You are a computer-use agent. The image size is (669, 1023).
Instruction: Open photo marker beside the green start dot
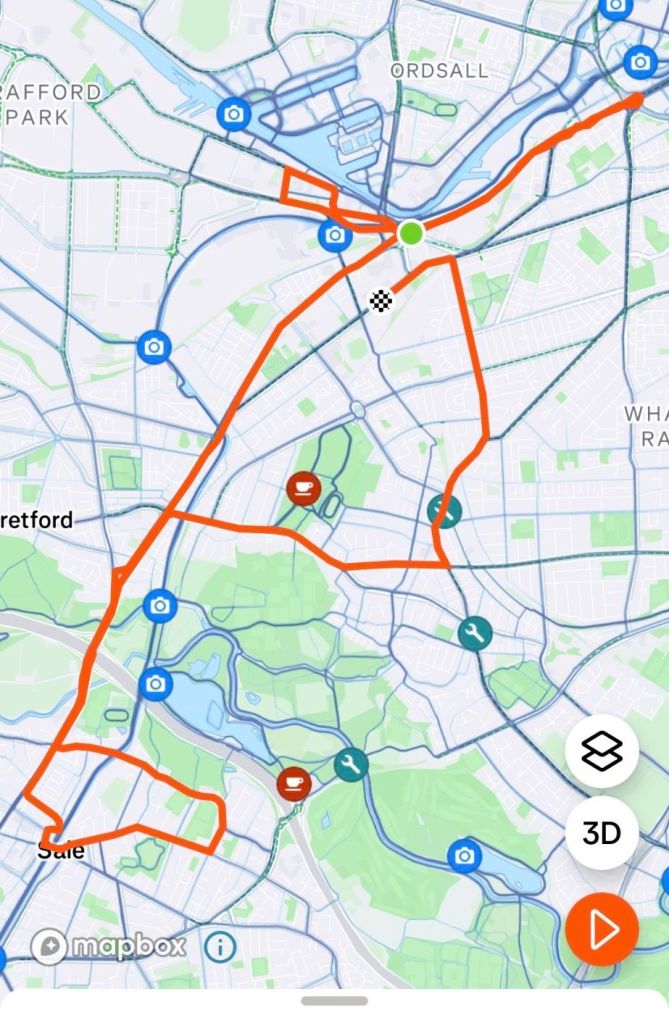tap(334, 235)
